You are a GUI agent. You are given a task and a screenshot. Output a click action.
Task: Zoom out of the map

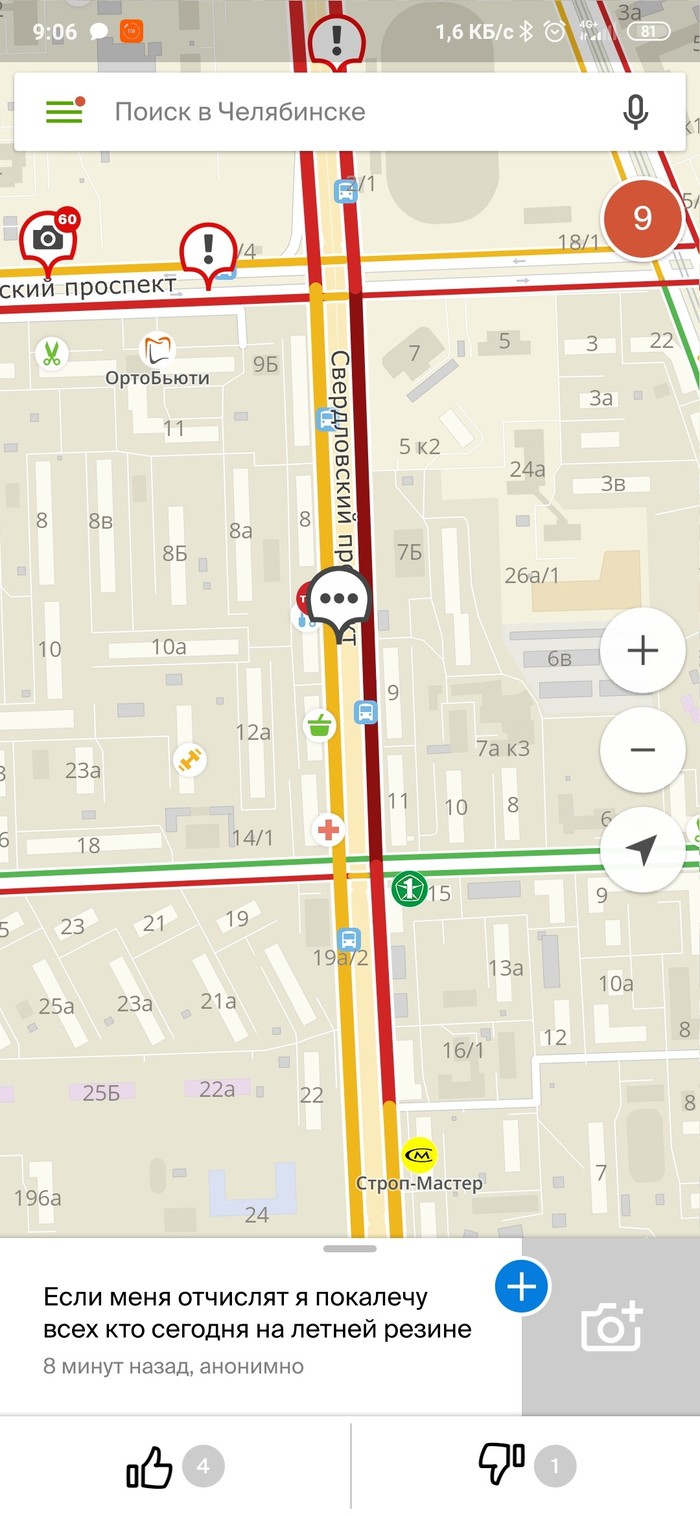coord(642,749)
